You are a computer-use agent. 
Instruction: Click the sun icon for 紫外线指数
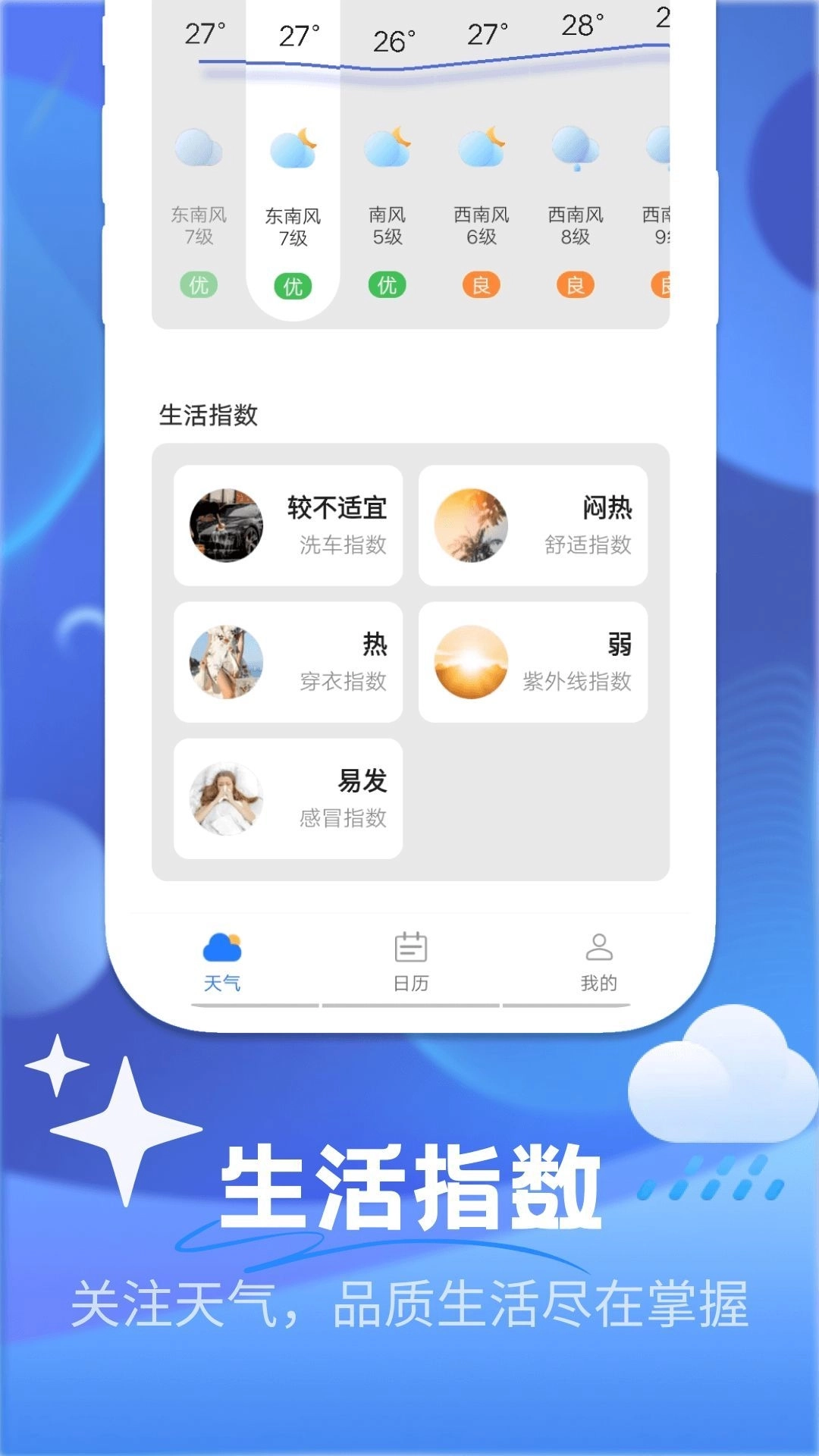470,661
